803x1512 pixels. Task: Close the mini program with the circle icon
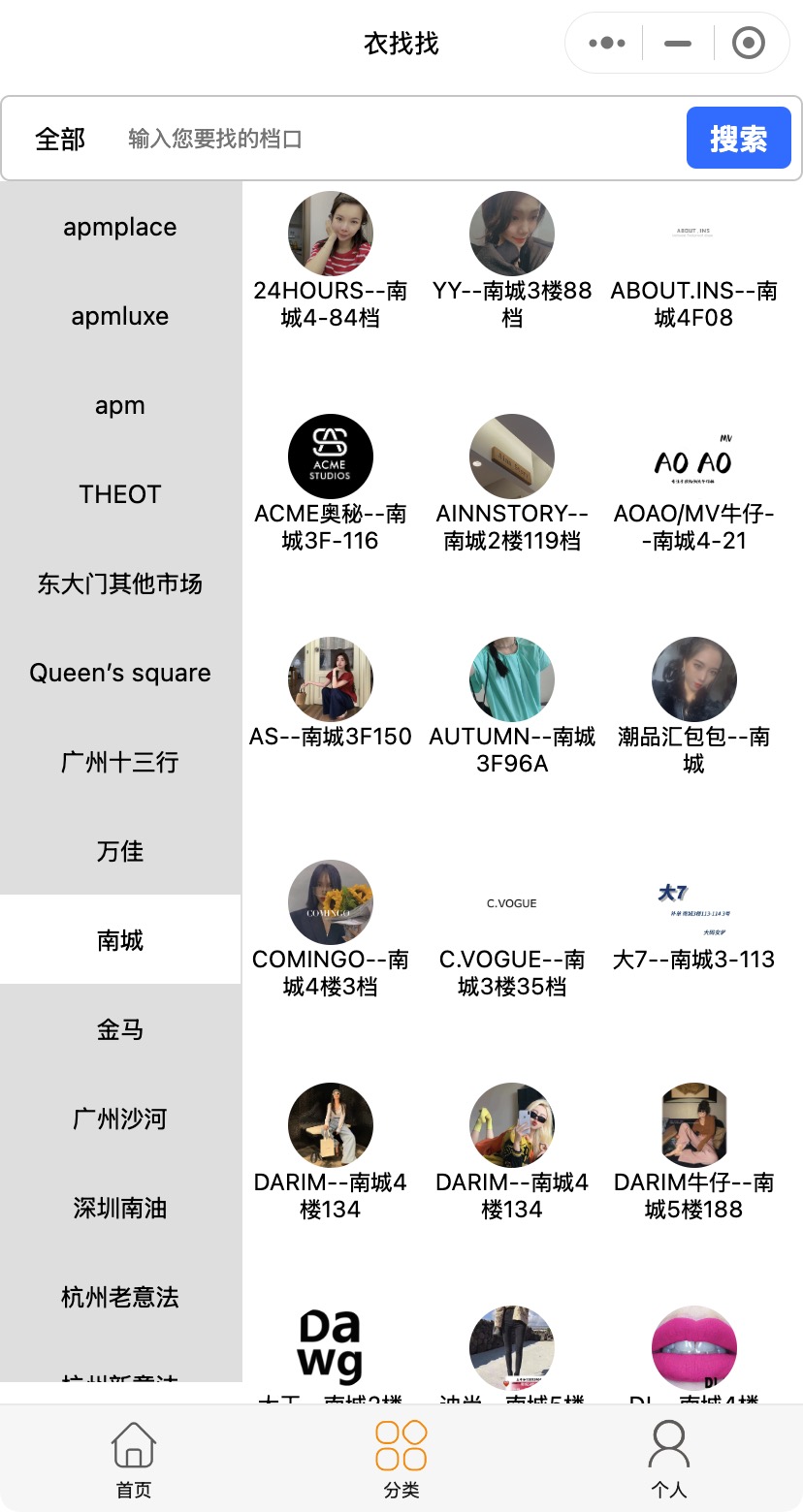tap(749, 43)
